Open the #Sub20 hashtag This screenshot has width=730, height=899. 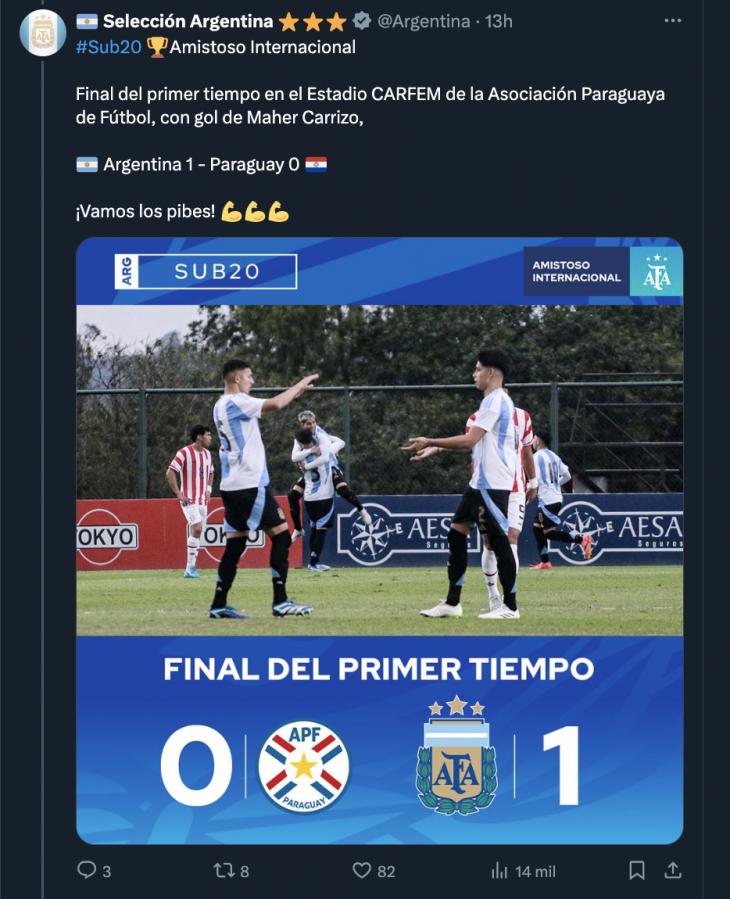pyautogui.click(x=108, y=46)
